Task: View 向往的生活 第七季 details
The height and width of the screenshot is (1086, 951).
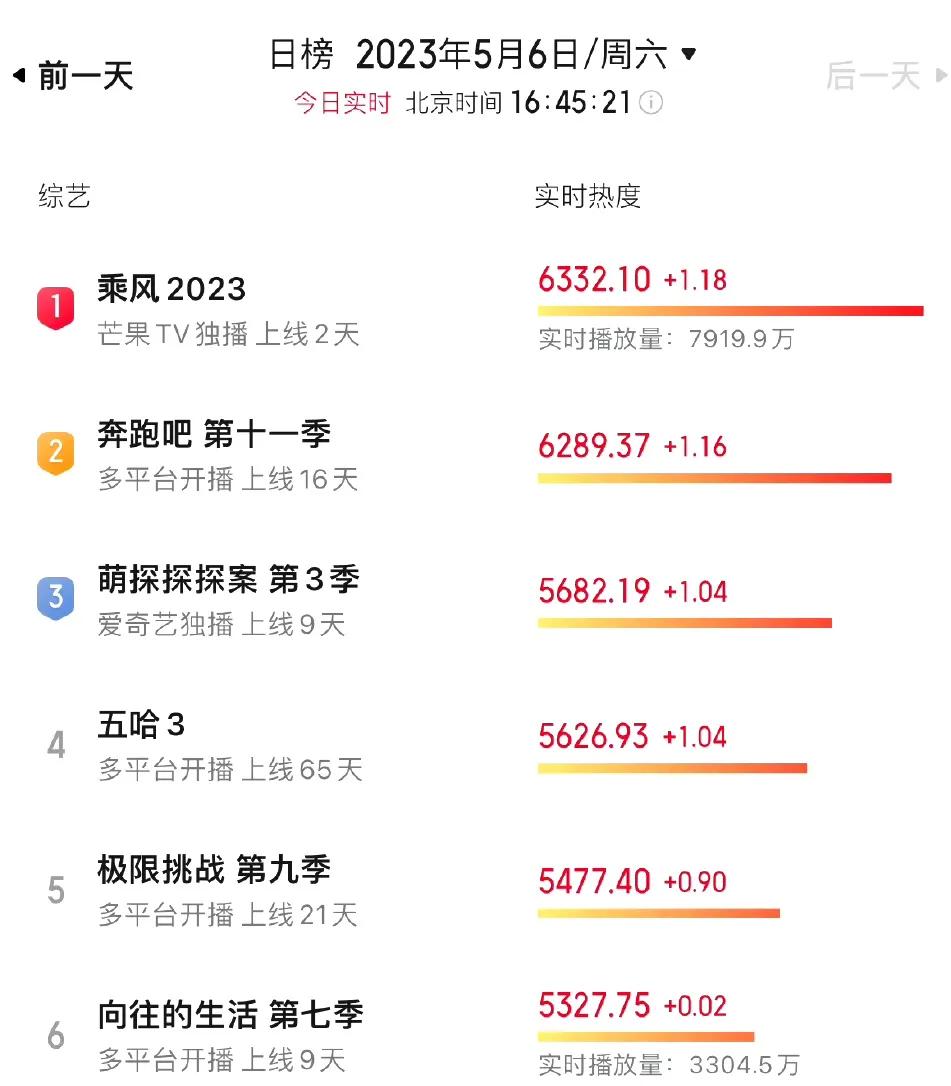Action: tap(230, 1015)
